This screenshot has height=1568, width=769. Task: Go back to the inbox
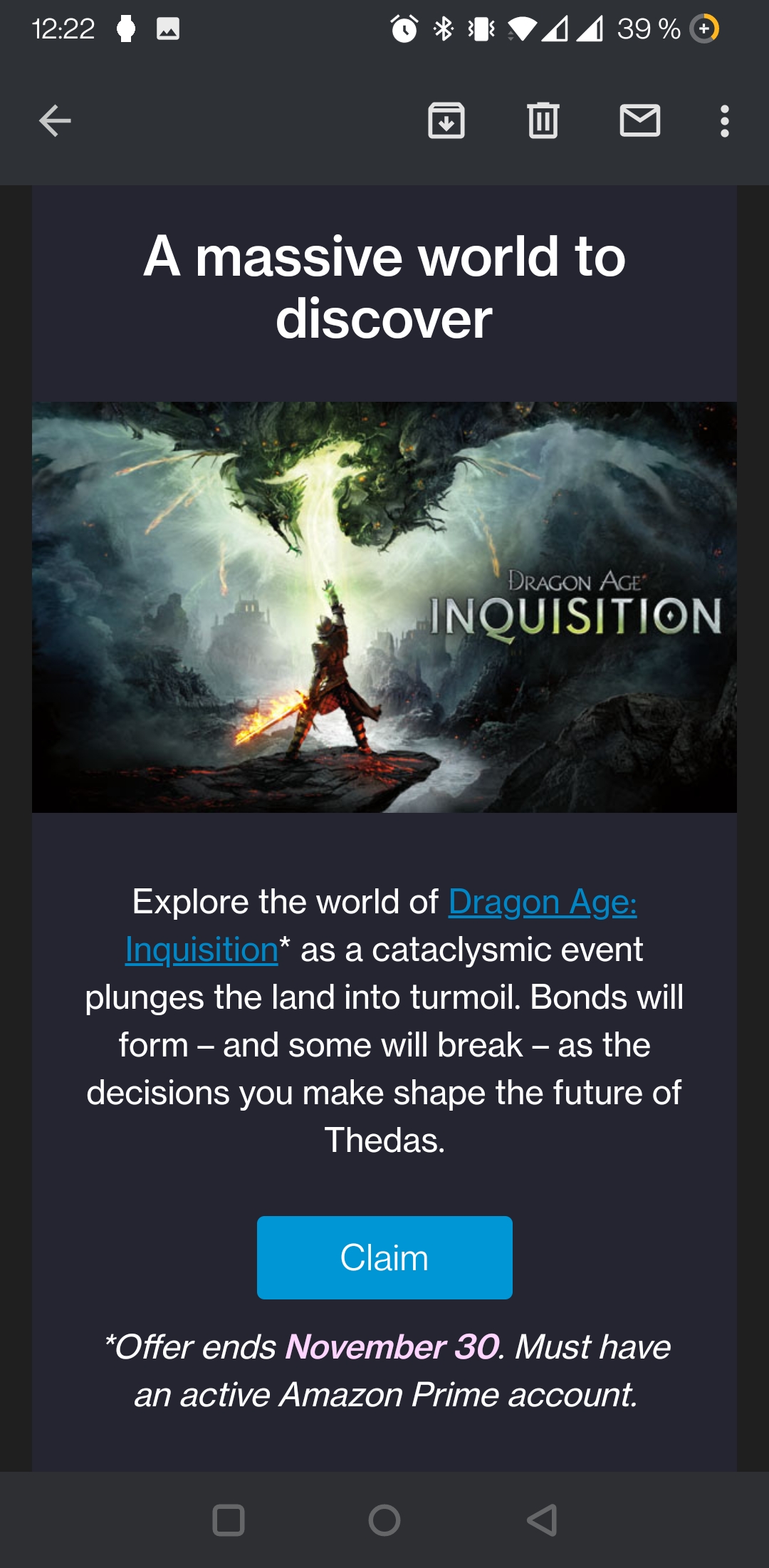point(55,120)
